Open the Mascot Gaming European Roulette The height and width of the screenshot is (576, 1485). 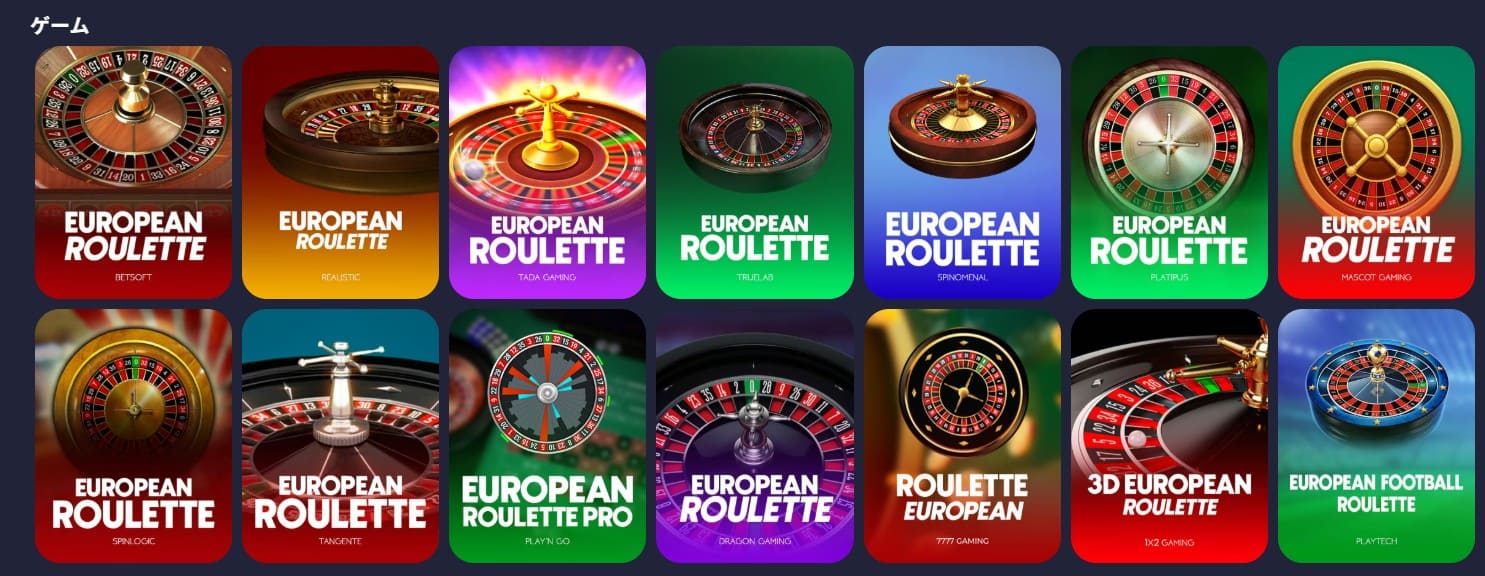pos(1376,172)
